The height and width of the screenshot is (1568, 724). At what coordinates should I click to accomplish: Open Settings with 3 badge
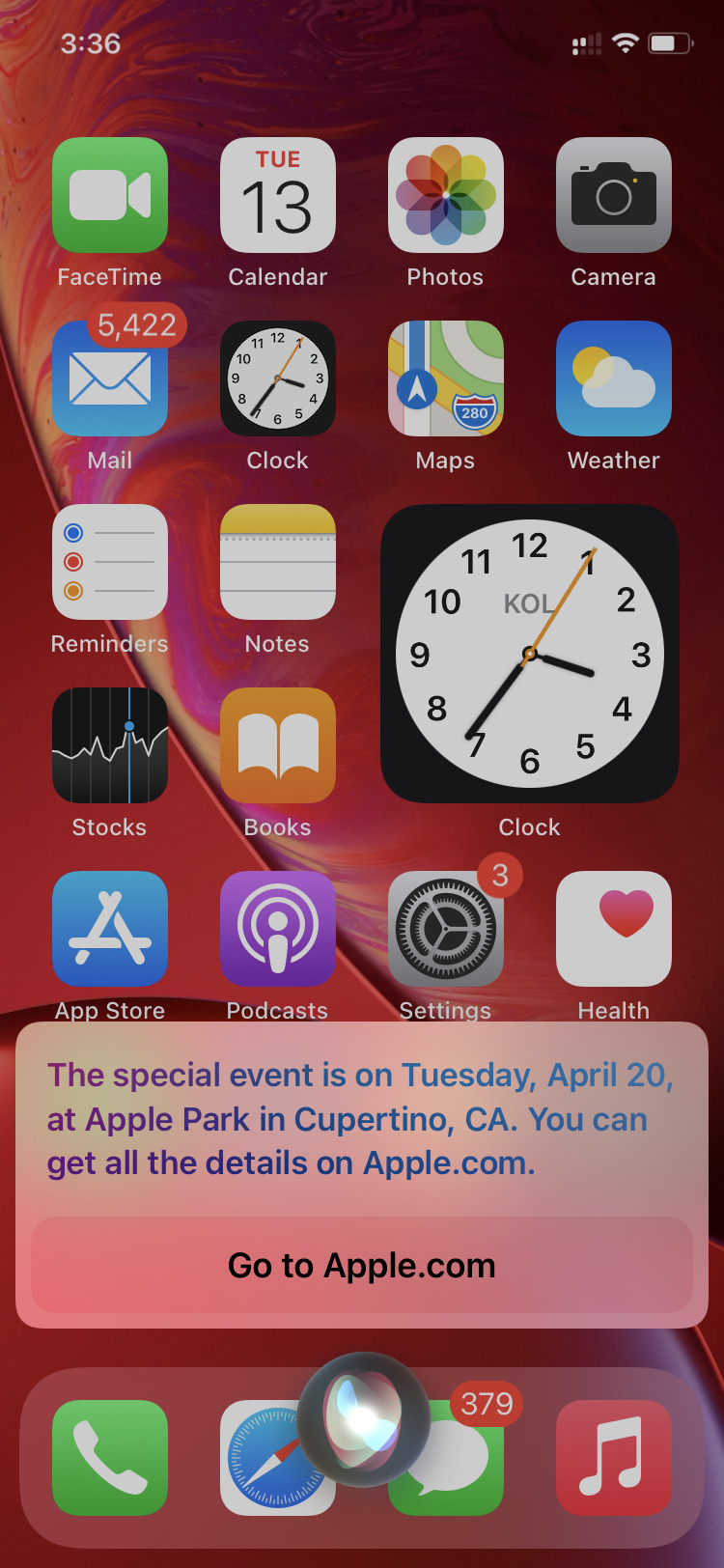click(445, 929)
